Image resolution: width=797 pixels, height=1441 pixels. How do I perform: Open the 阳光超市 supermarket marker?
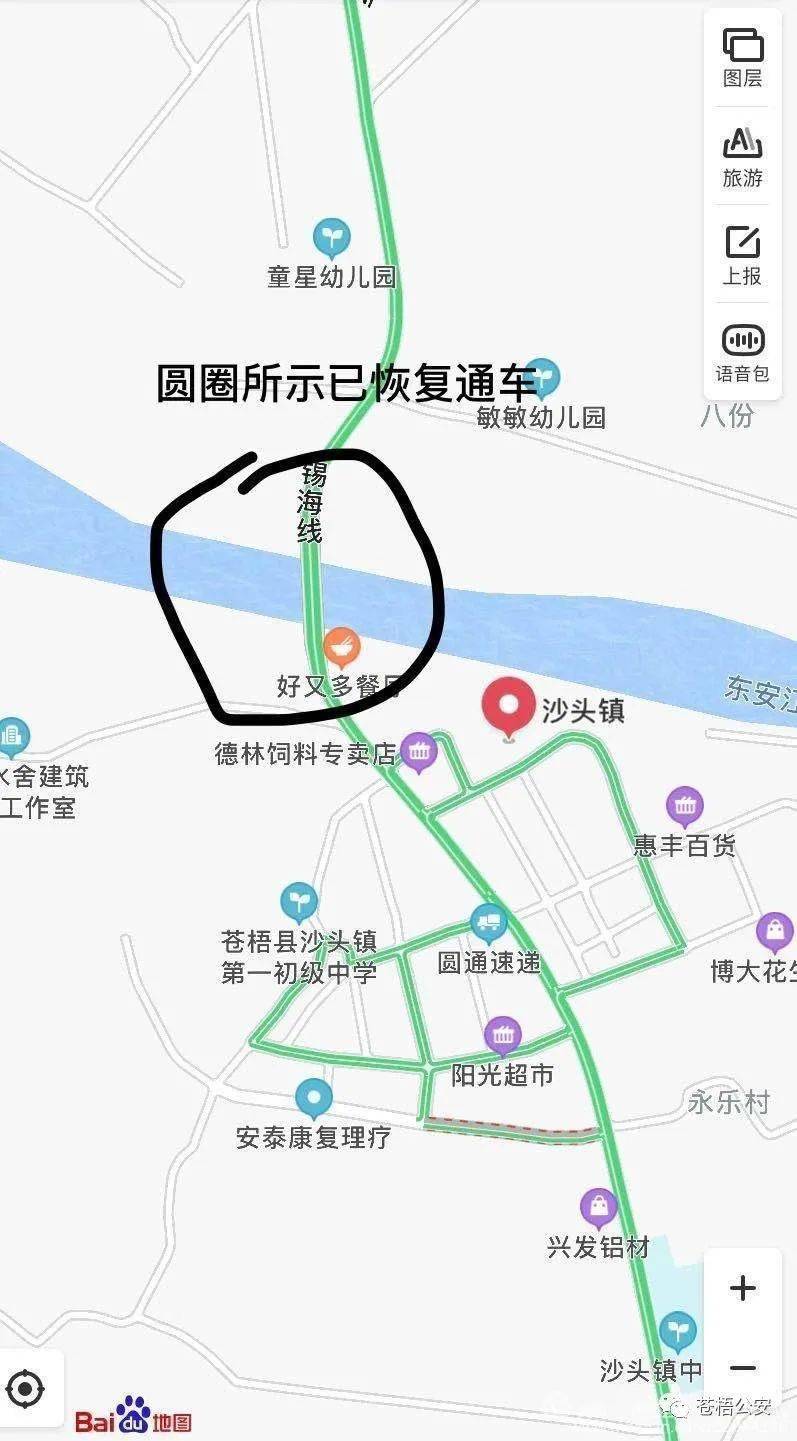[504, 1037]
